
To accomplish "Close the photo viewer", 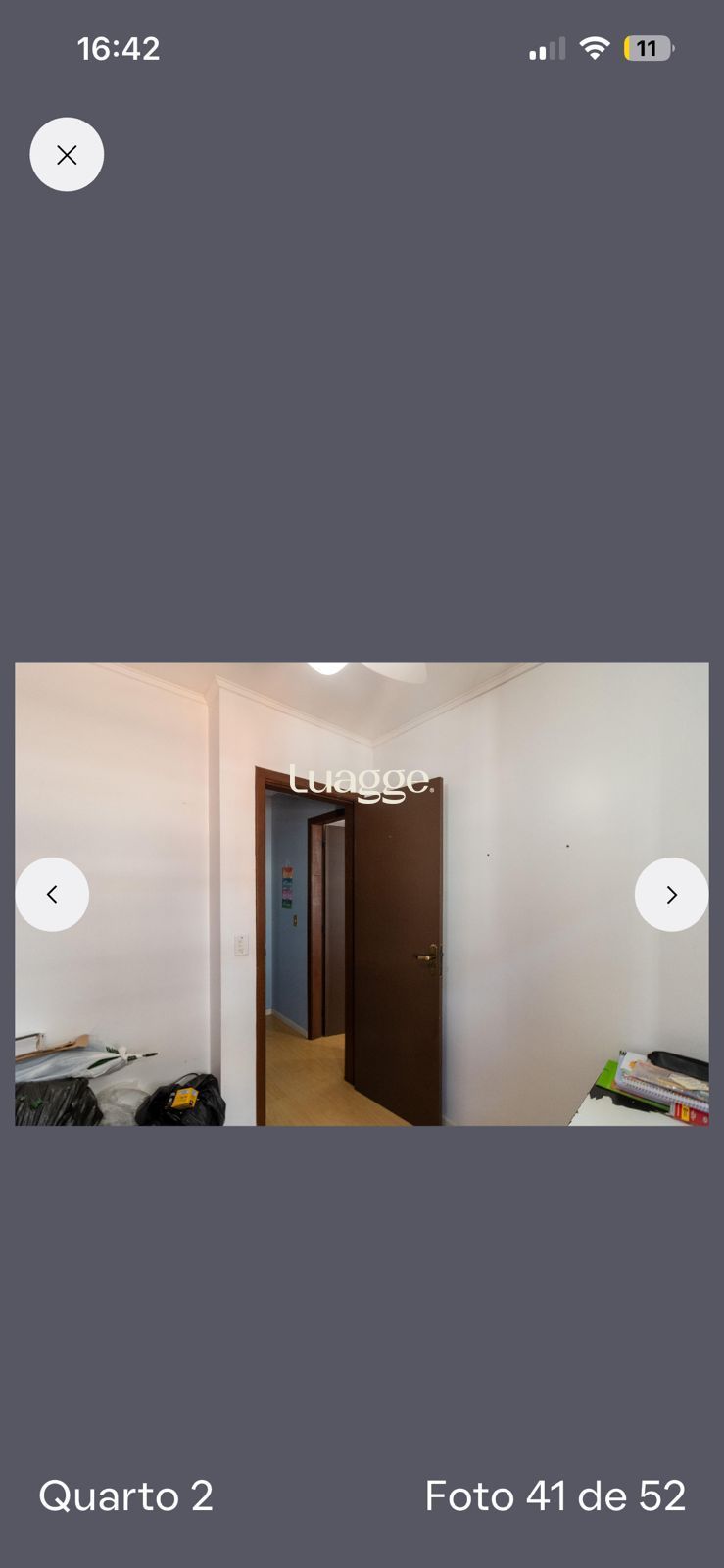I will click(67, 155).
